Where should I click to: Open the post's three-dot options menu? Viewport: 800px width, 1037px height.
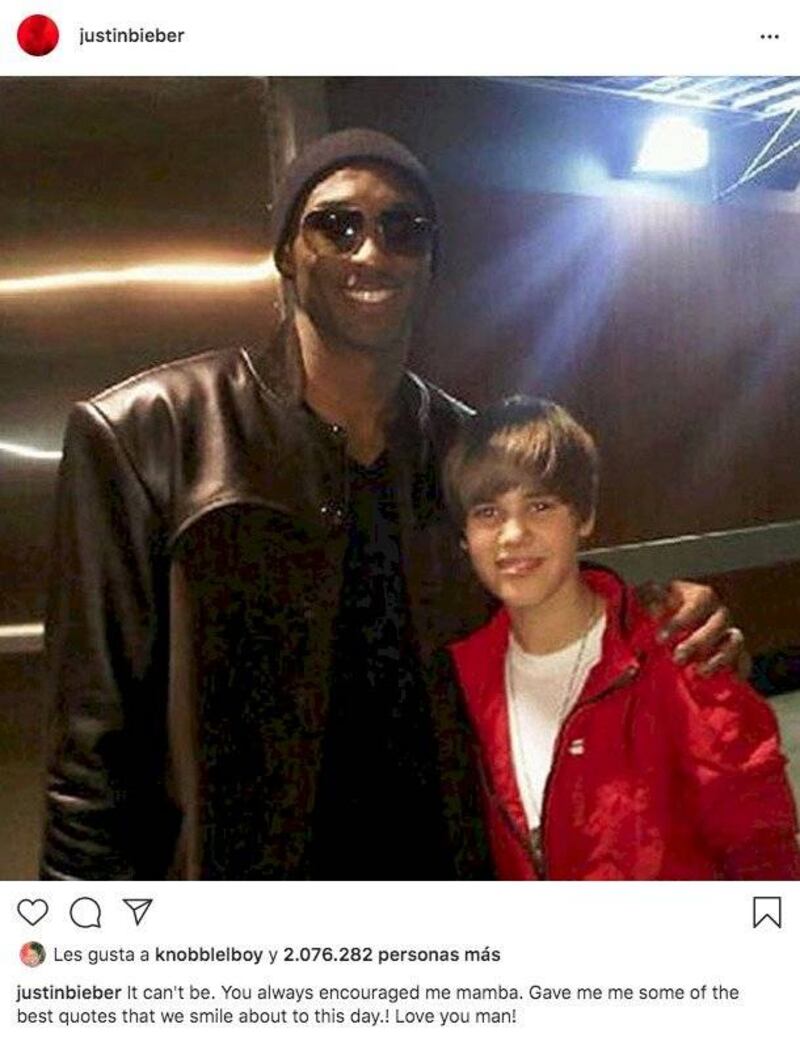(x=768, y=36)
